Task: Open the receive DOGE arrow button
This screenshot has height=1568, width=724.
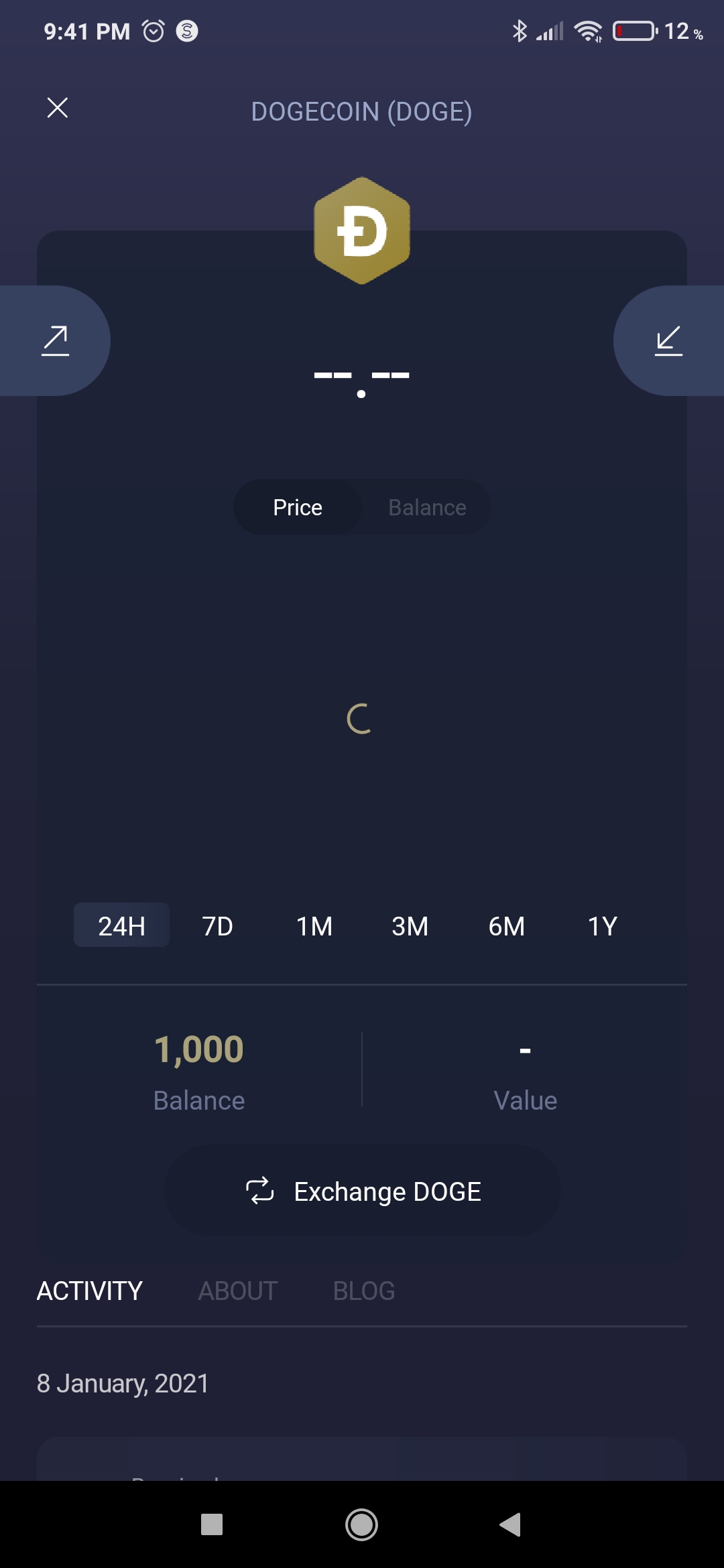Action: 668,340
